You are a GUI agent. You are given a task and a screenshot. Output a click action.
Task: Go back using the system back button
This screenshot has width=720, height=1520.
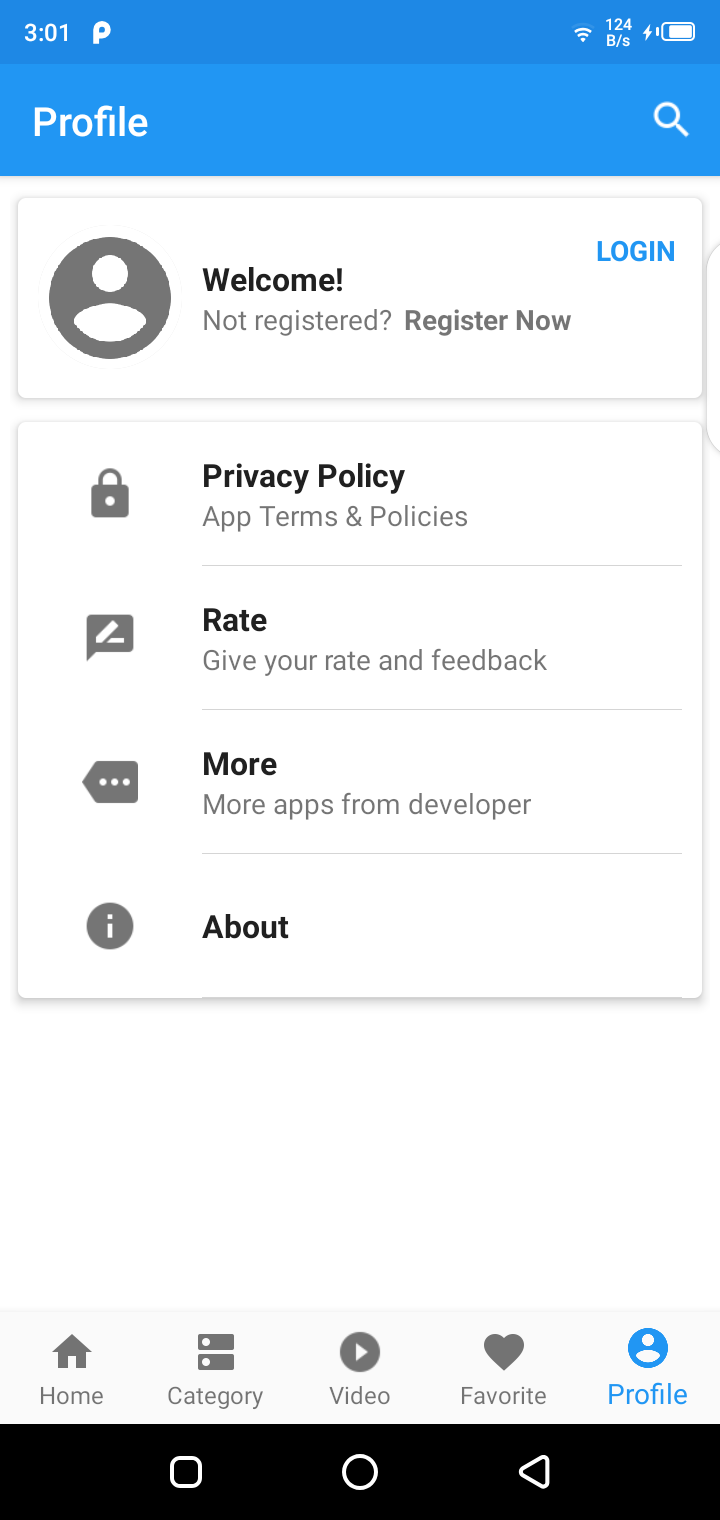534,1472
